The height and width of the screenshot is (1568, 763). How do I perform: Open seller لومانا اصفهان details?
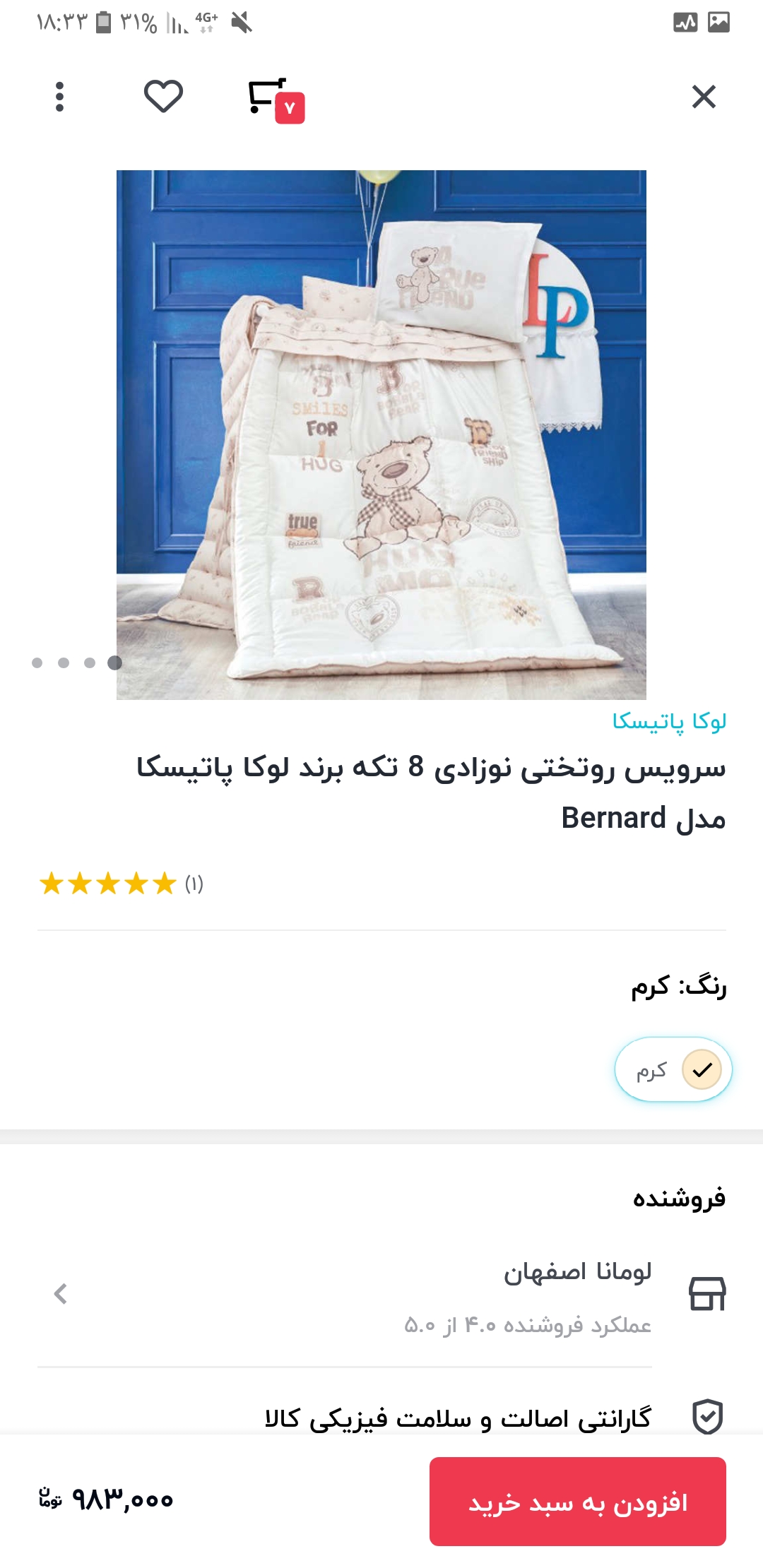pyautogui.click(x=381, y=1295)
